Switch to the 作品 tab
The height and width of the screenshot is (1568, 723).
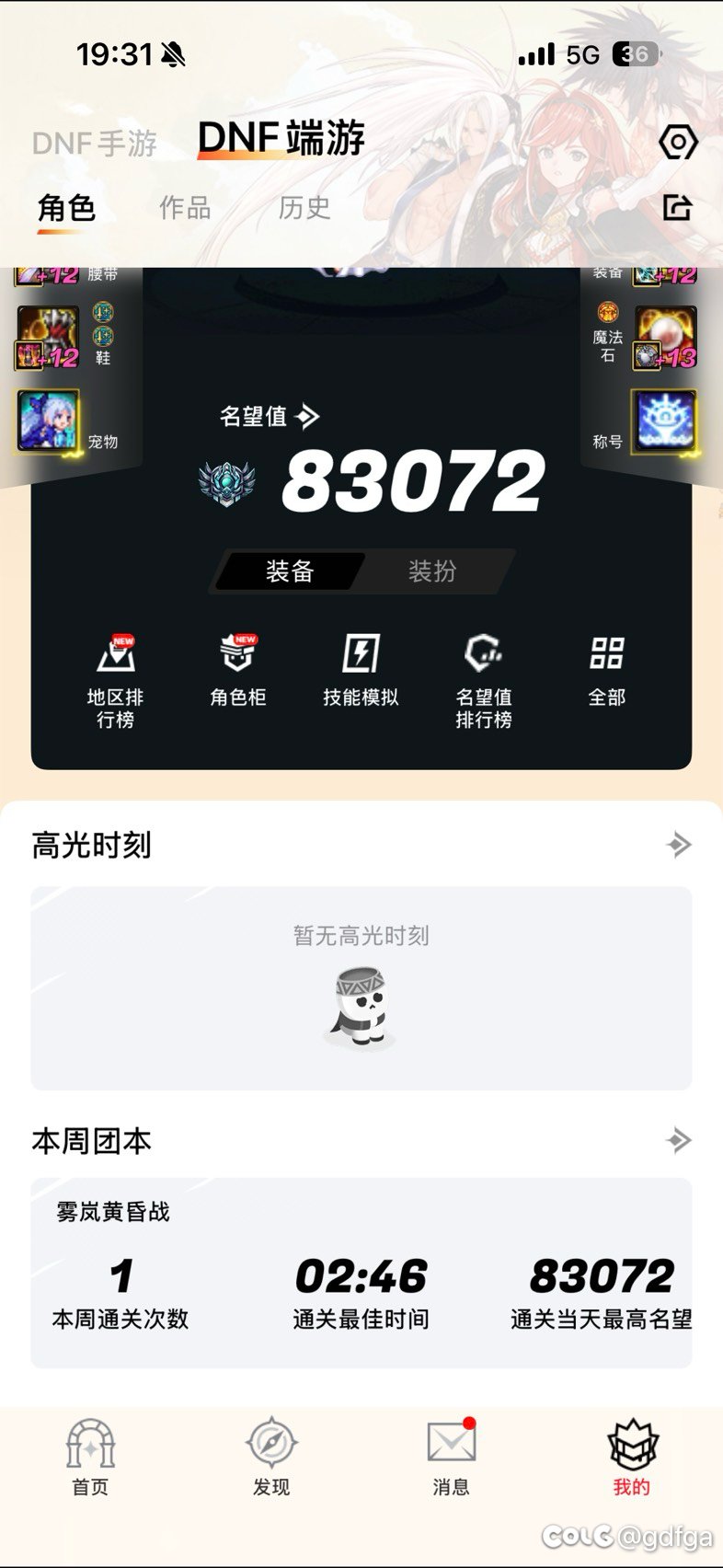[x=185, y=208]
